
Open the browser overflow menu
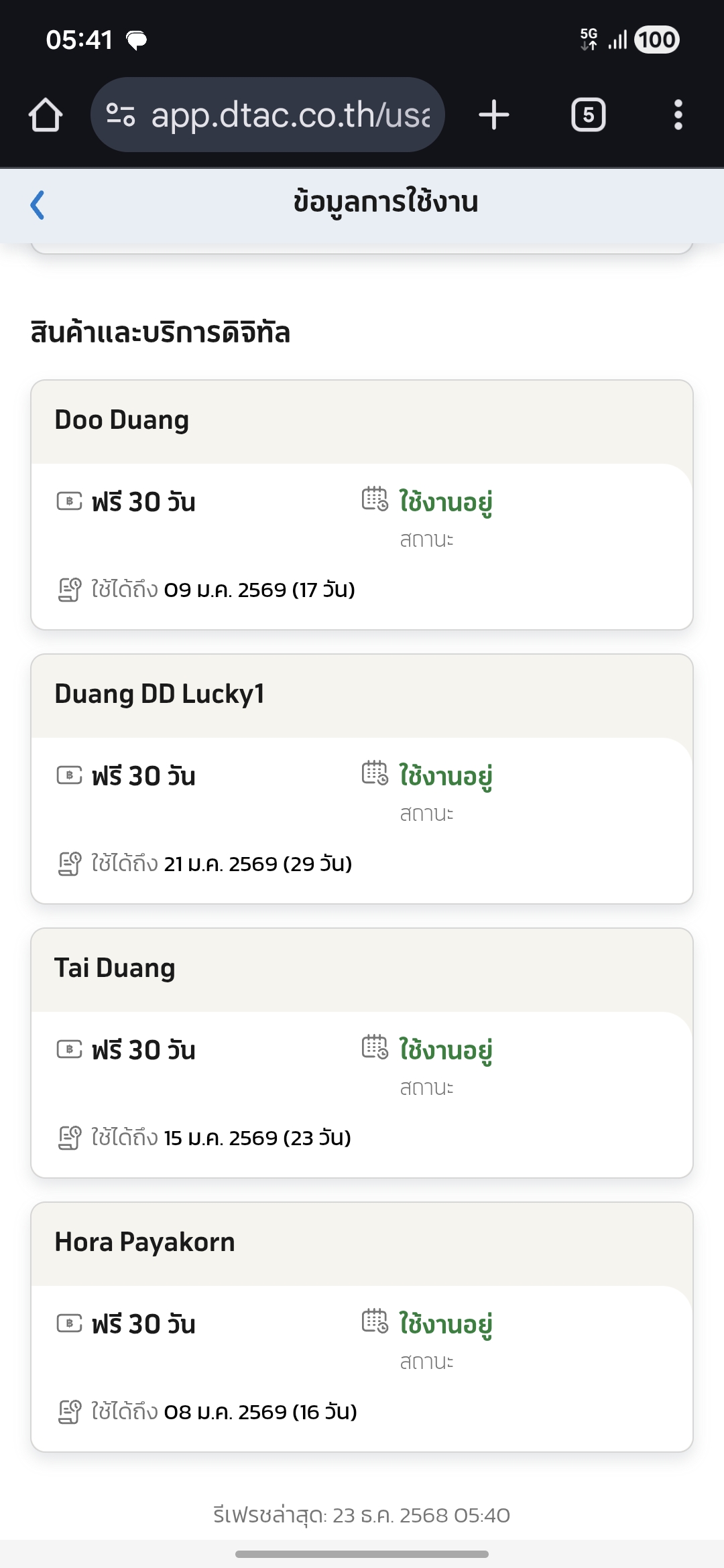click(678, 115)
